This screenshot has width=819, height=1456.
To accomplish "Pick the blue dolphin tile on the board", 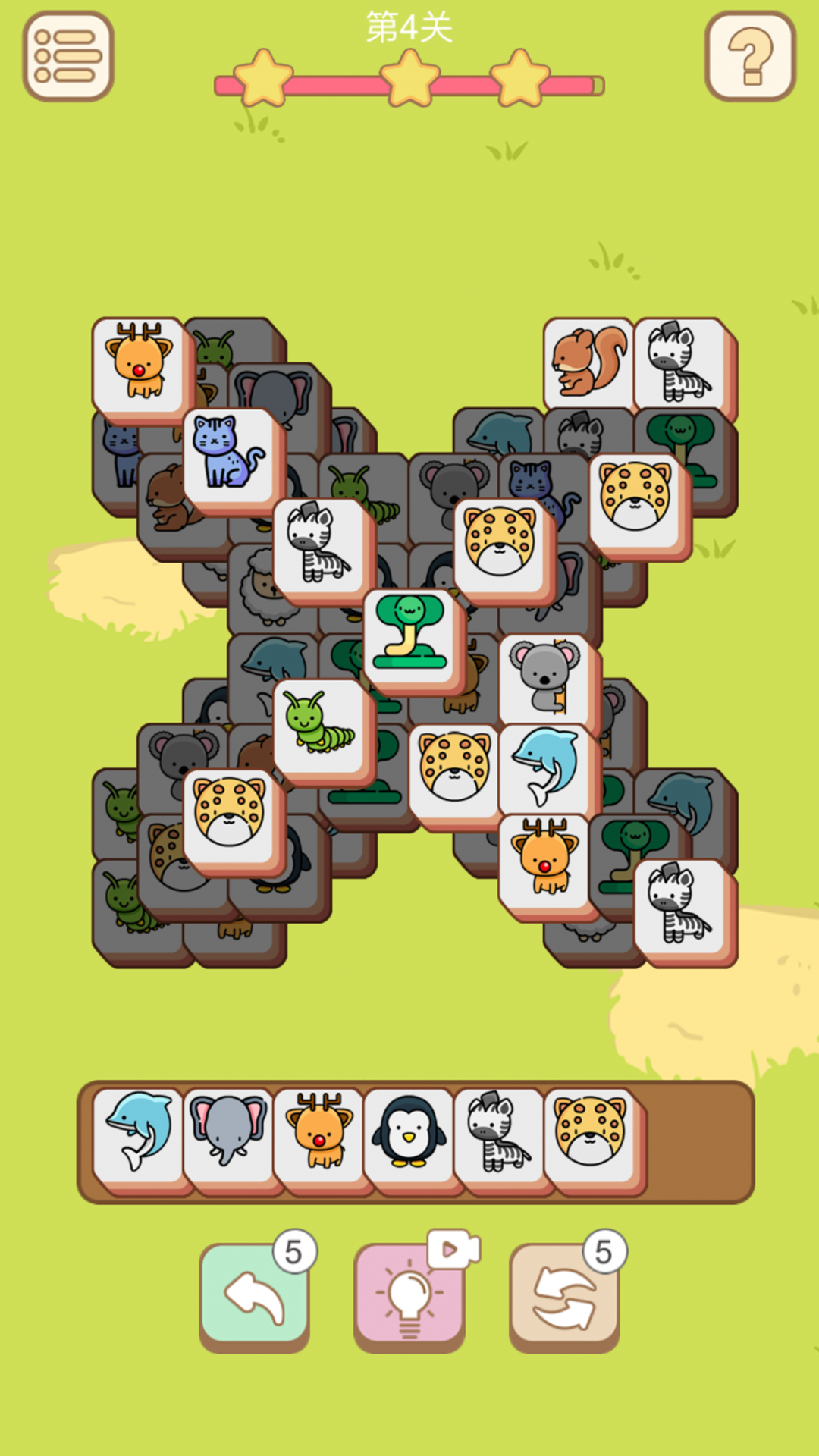I will click(544, 767).
